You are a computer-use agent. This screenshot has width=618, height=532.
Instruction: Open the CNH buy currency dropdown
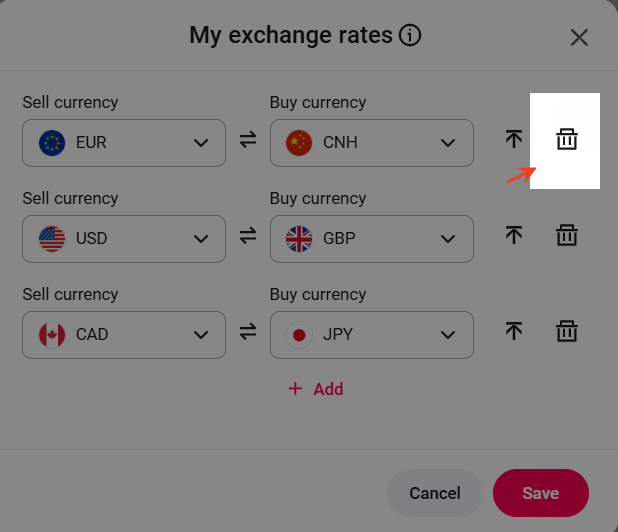tap(372, 143)
